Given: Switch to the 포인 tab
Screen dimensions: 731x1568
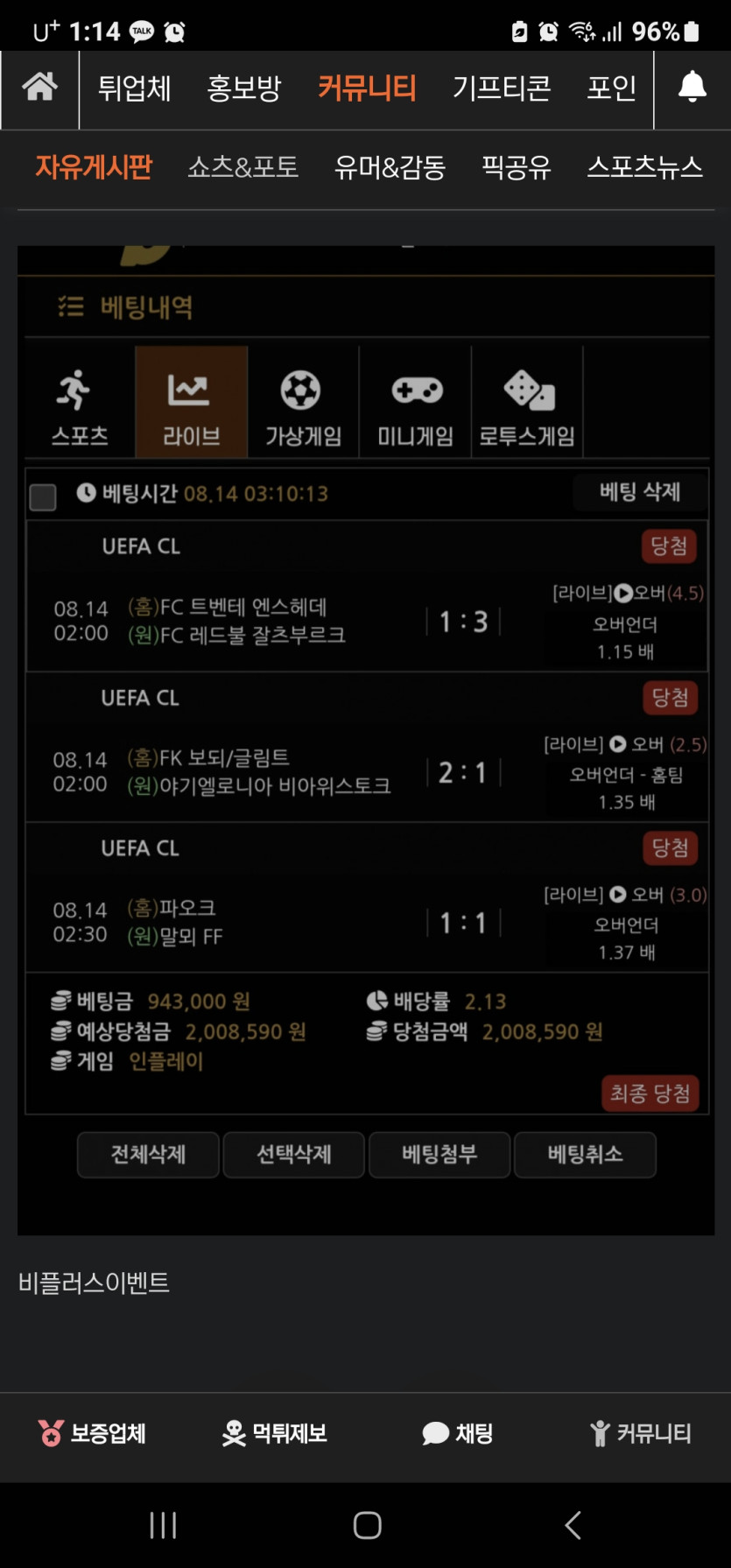Looking at the screenshot, I should 611,88.
